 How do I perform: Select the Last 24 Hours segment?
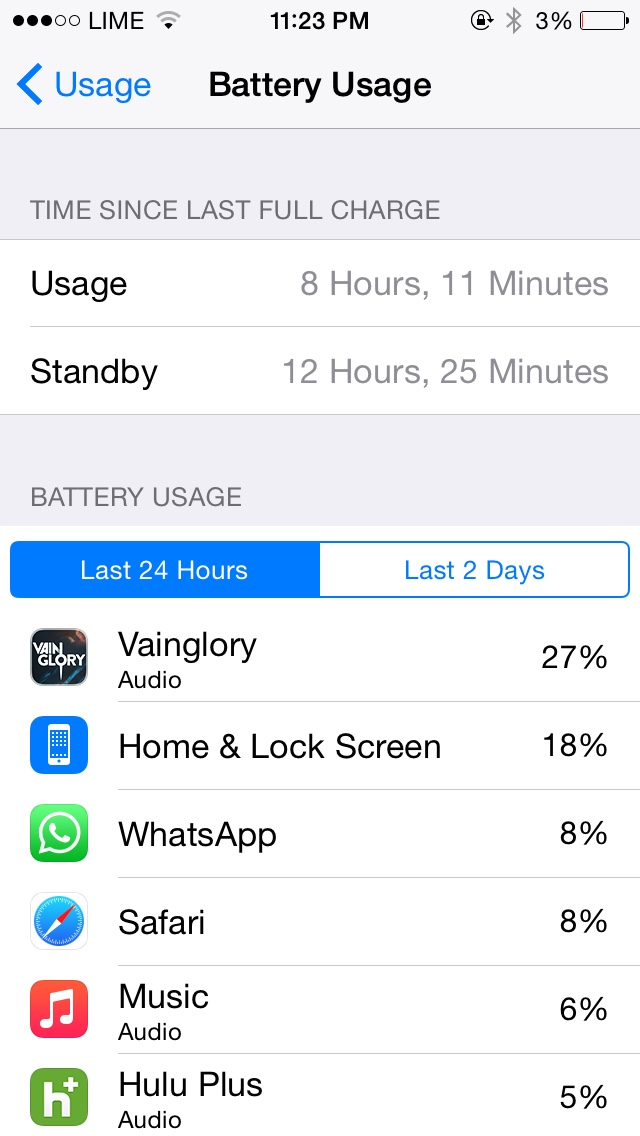tap(165, 570)
